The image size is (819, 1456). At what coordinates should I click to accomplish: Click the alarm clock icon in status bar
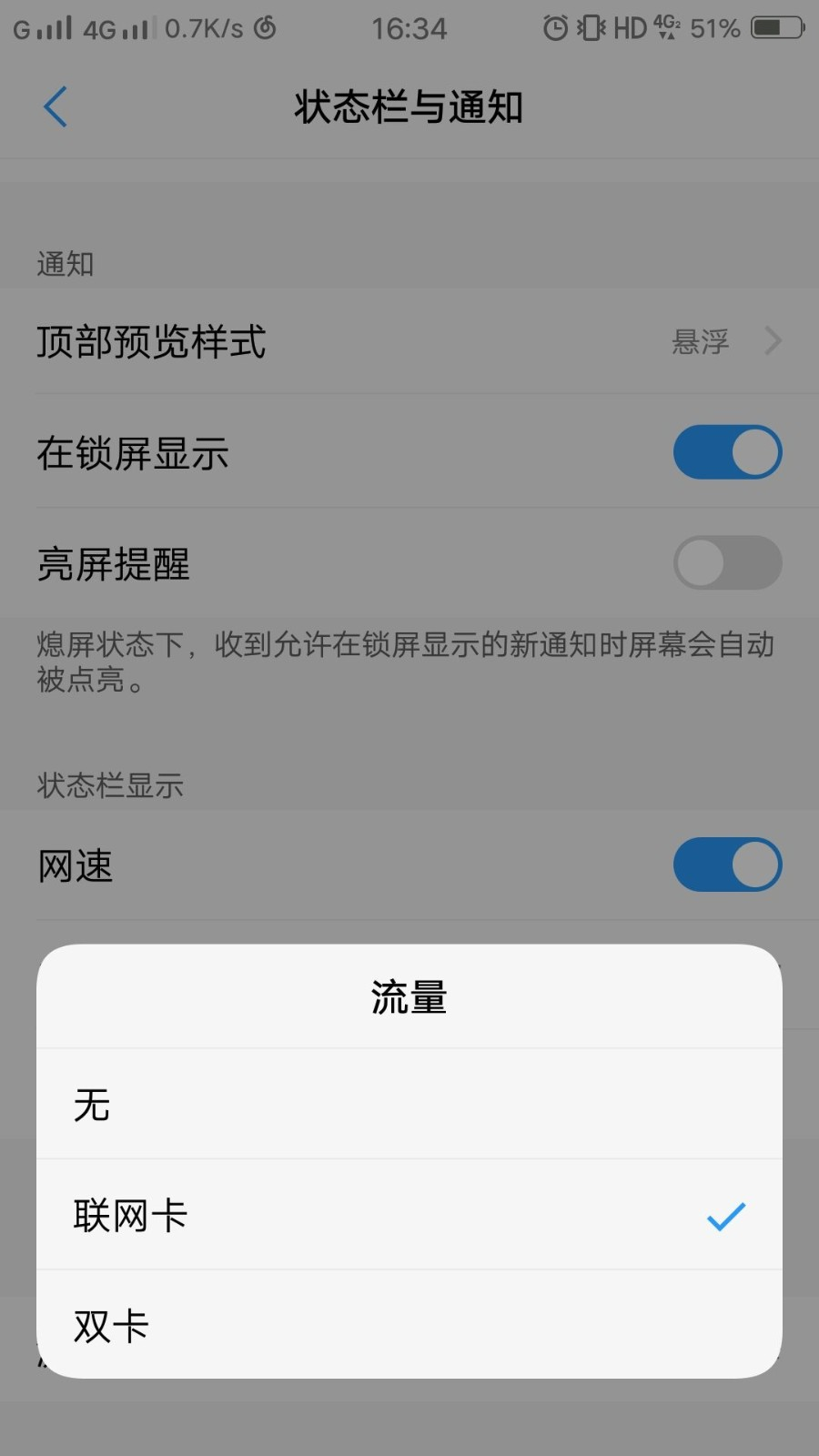click(x=558, y=27)
